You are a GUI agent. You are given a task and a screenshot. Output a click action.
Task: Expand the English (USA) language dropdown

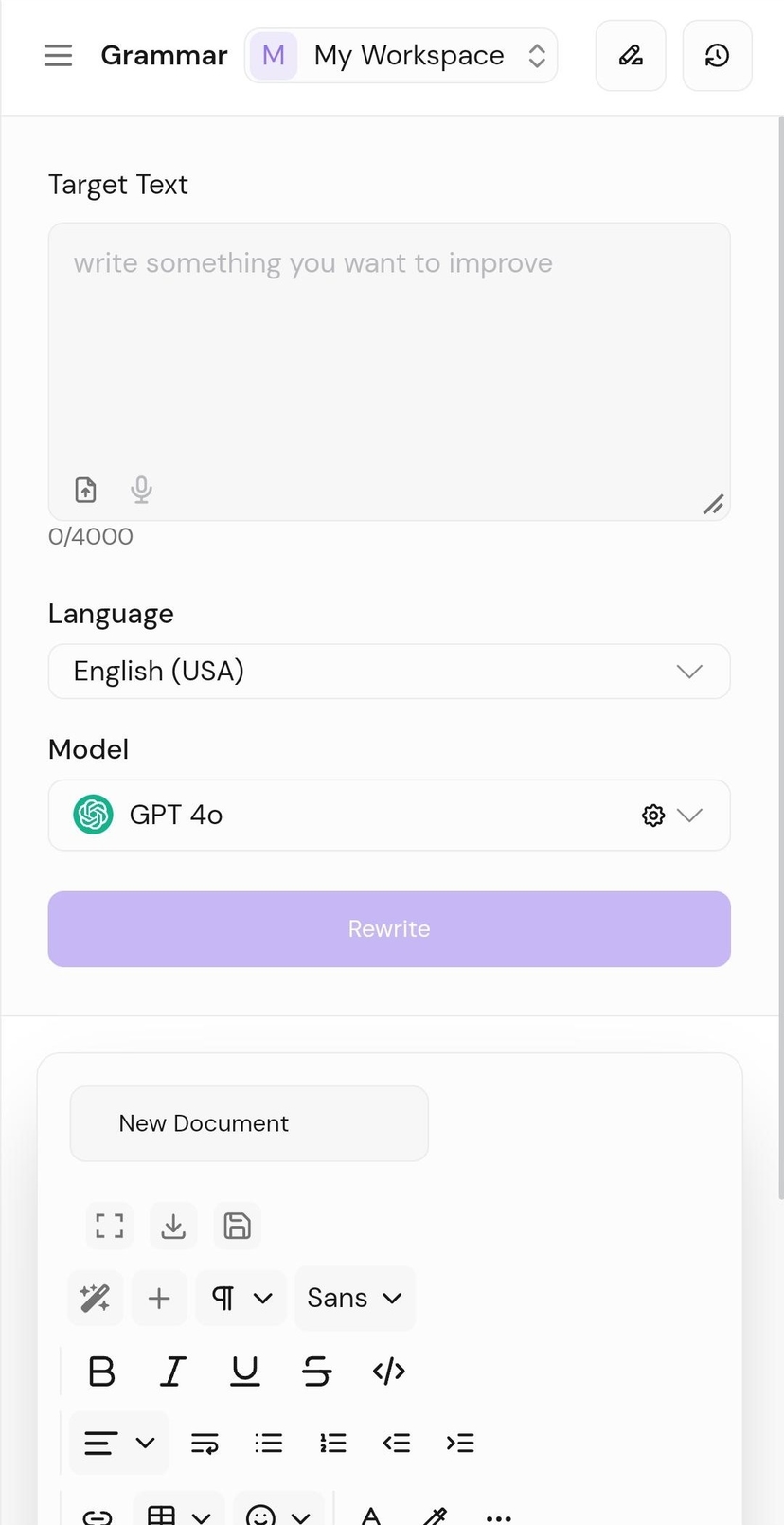[388, 672]
